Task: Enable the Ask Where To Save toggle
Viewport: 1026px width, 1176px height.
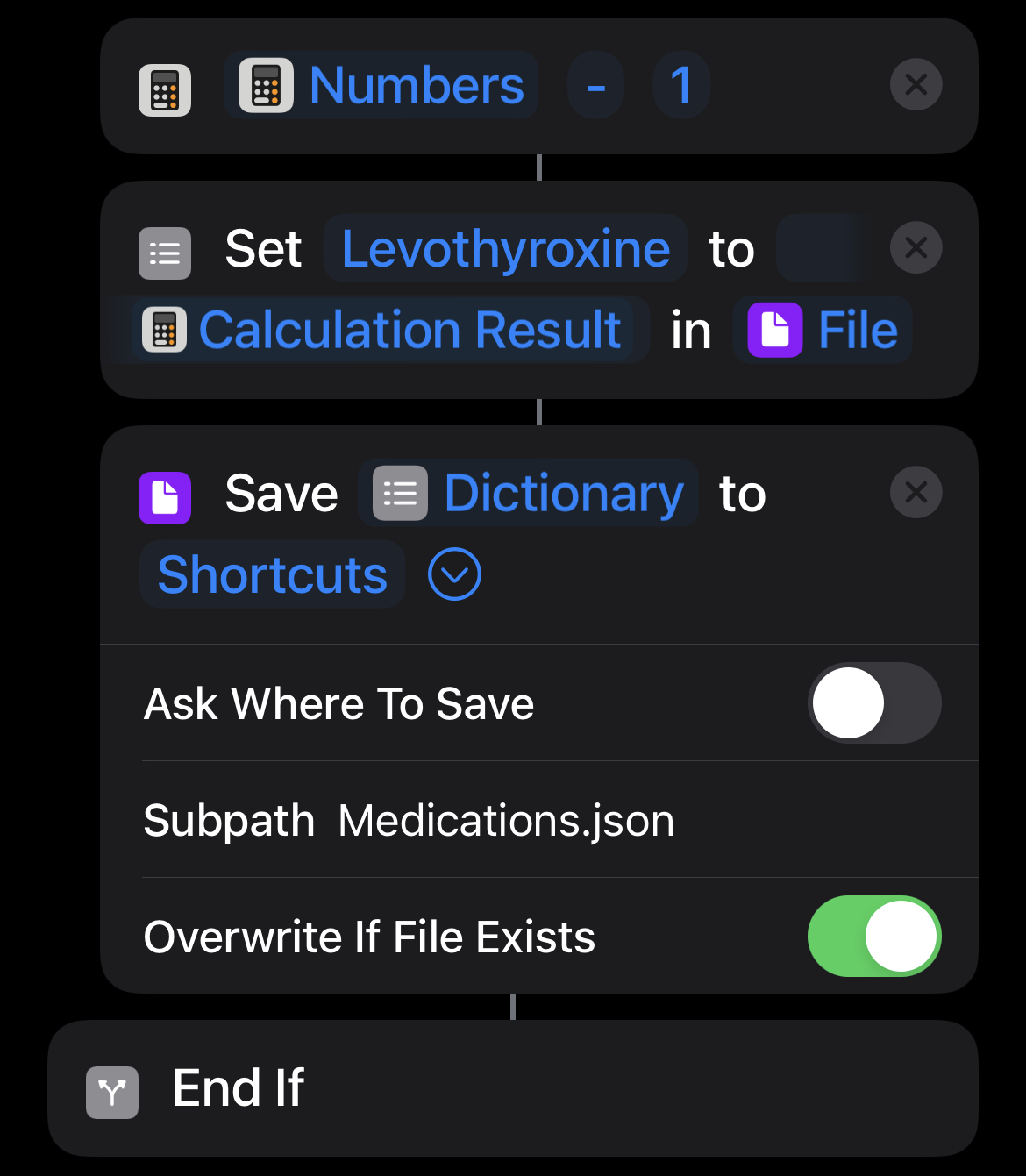Action: point(874,703)
